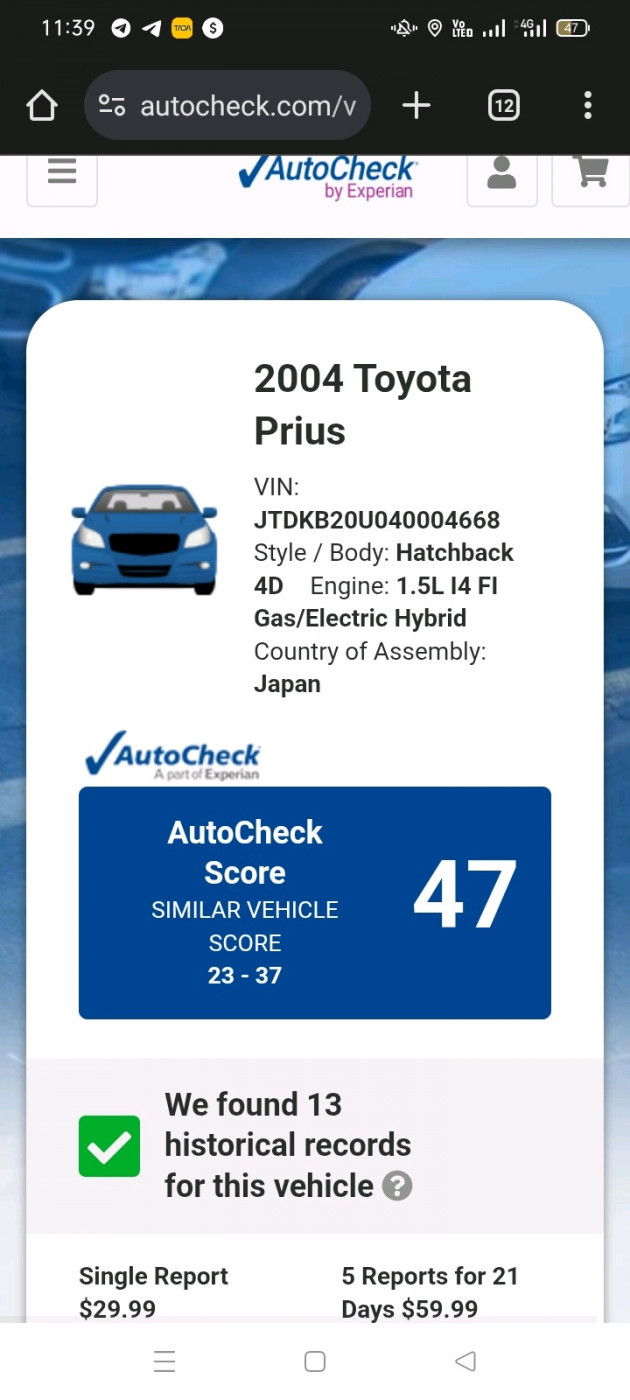
Task: Open the user account icon
Action: pos(502,174)
